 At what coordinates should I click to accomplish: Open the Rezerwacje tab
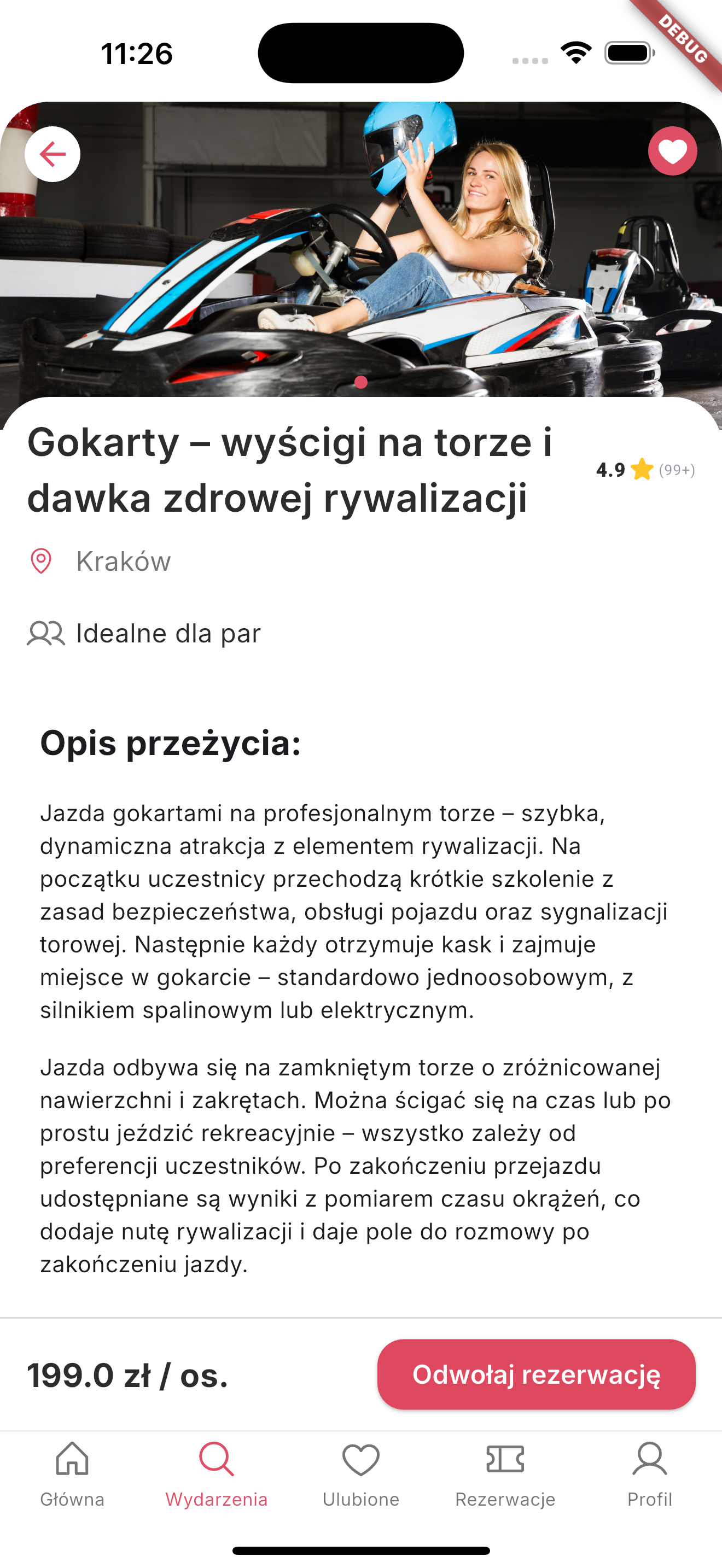505,1473
